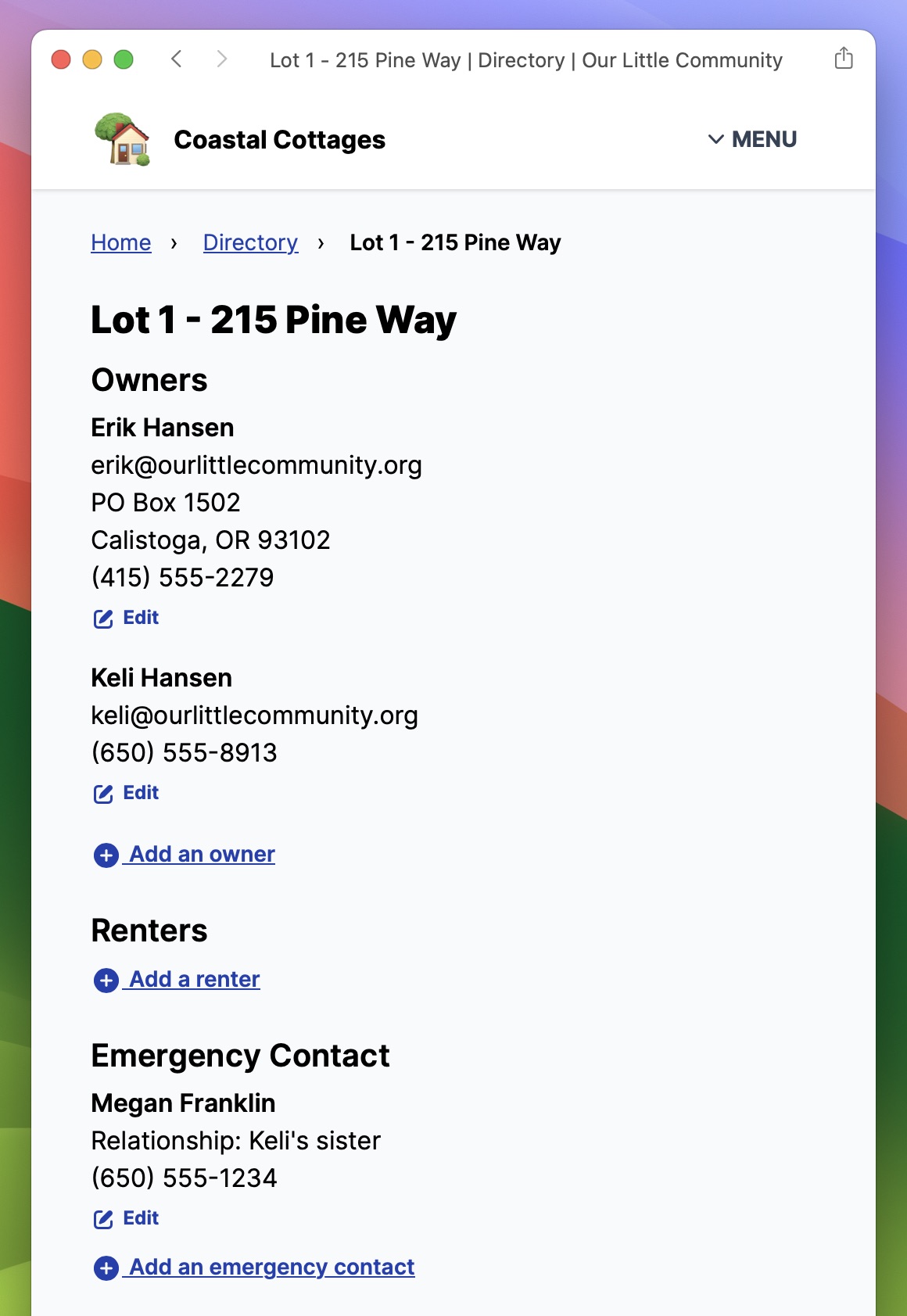The width and height of the screenshot is (907, 1316).
Task: Maximize the window with the green button
Action: [x=124, y=59]
